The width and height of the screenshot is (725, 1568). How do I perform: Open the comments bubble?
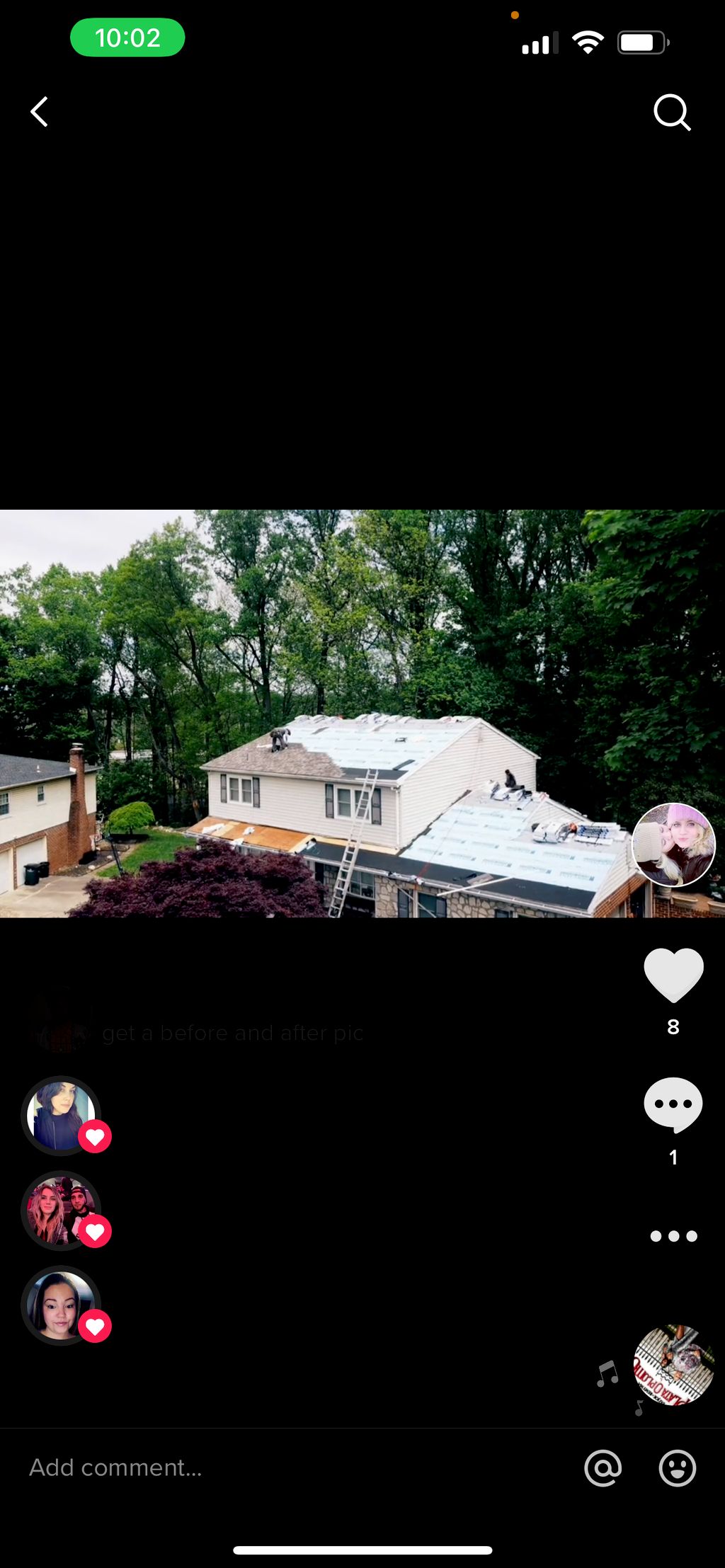pos(673,1104)
